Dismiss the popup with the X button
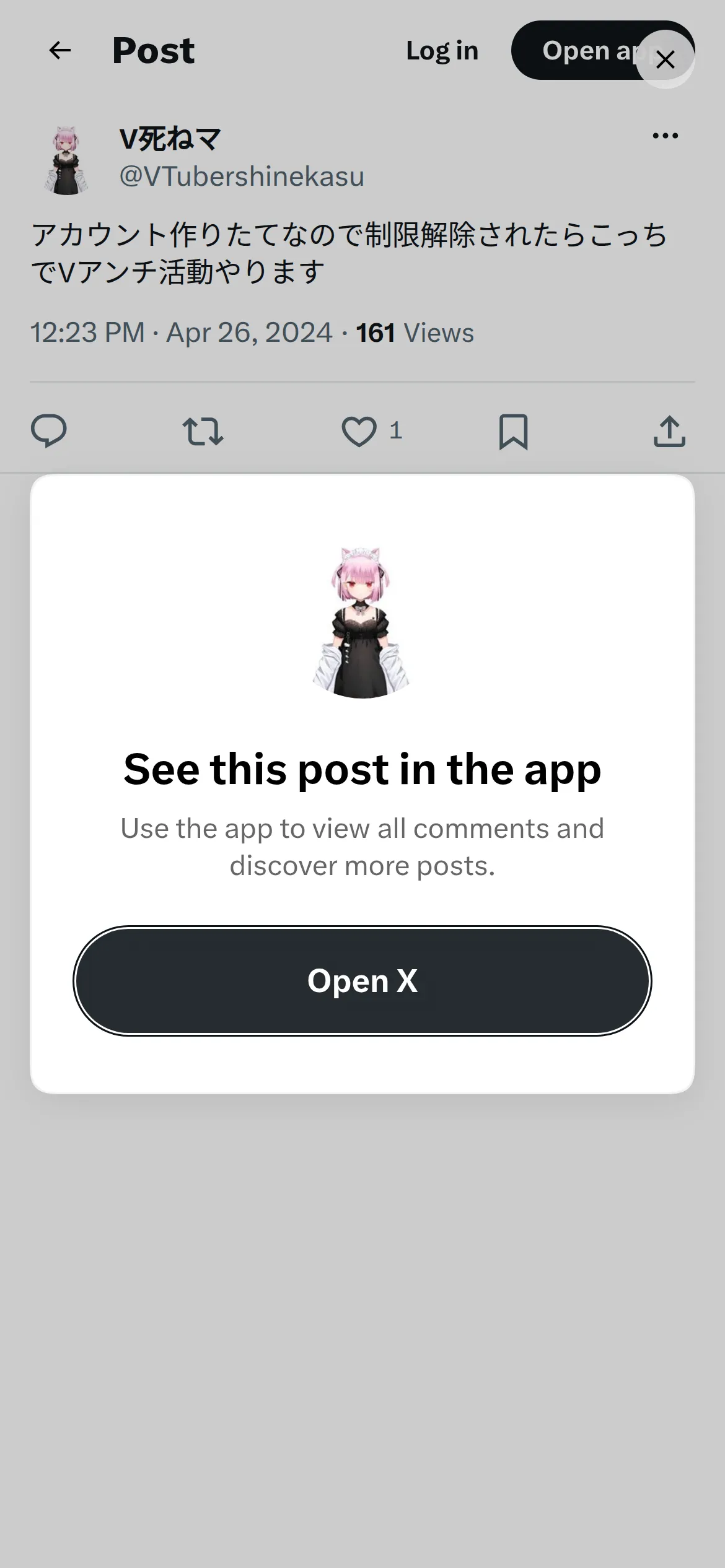 coord(666,59)
